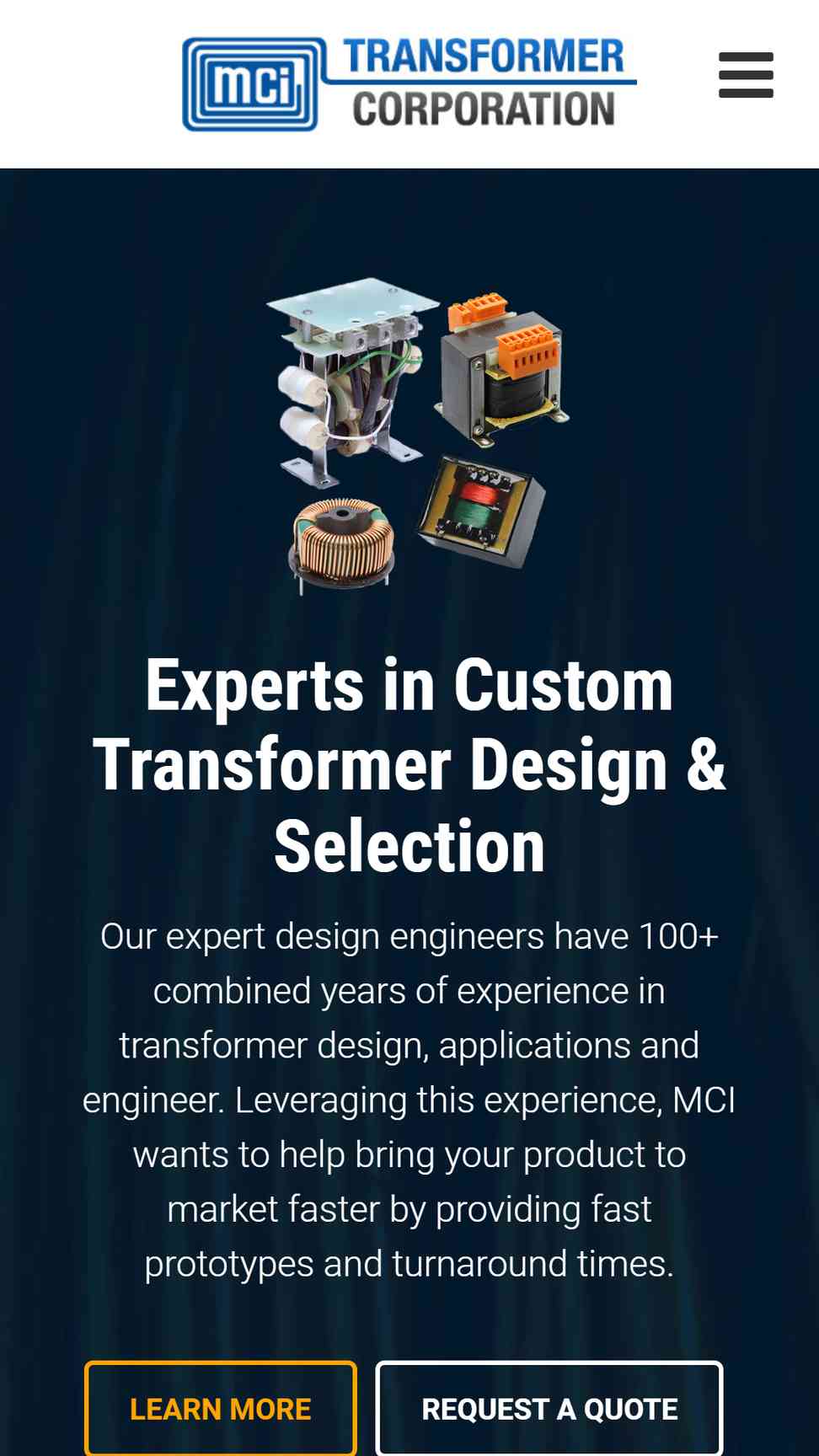
Task: Open the MCI Transformer Corporation home logo
Action: (409, 83)
